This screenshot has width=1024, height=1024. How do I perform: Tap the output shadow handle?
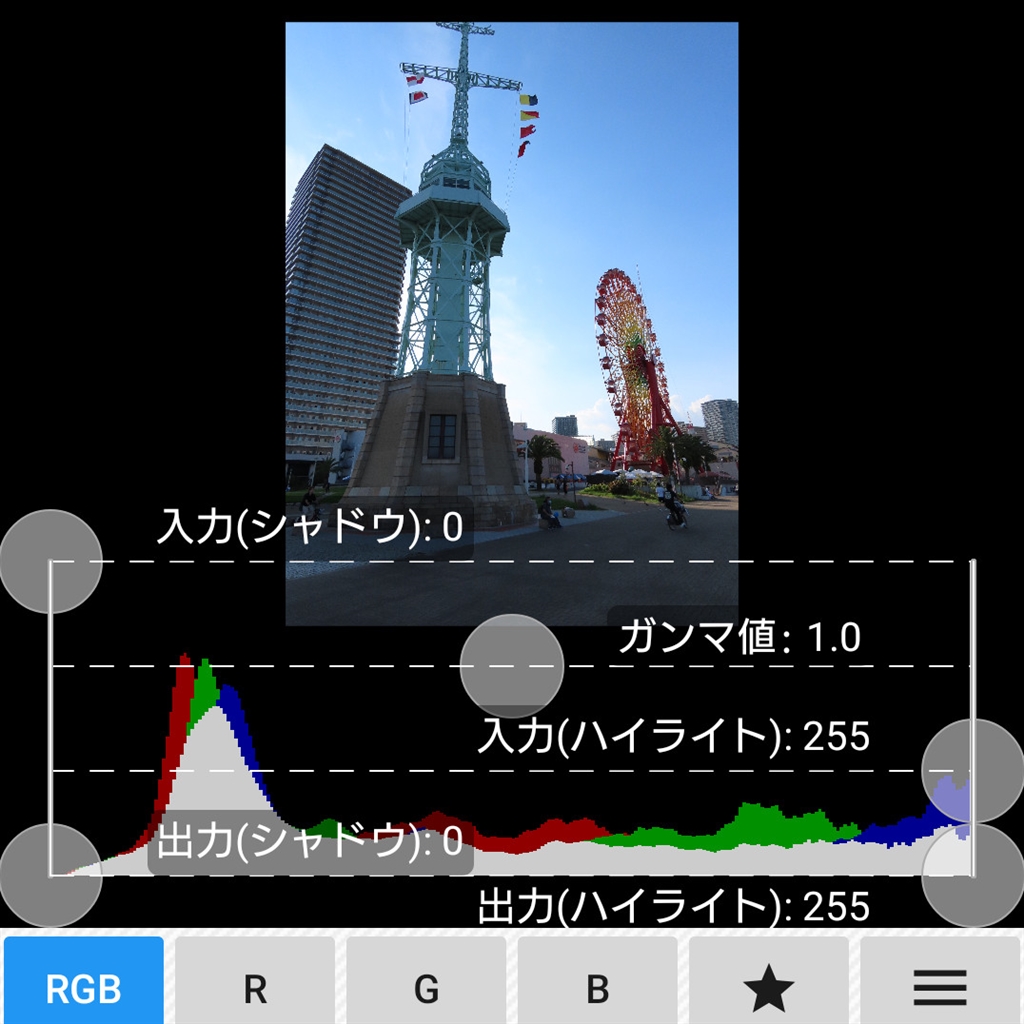click(51, 875)
